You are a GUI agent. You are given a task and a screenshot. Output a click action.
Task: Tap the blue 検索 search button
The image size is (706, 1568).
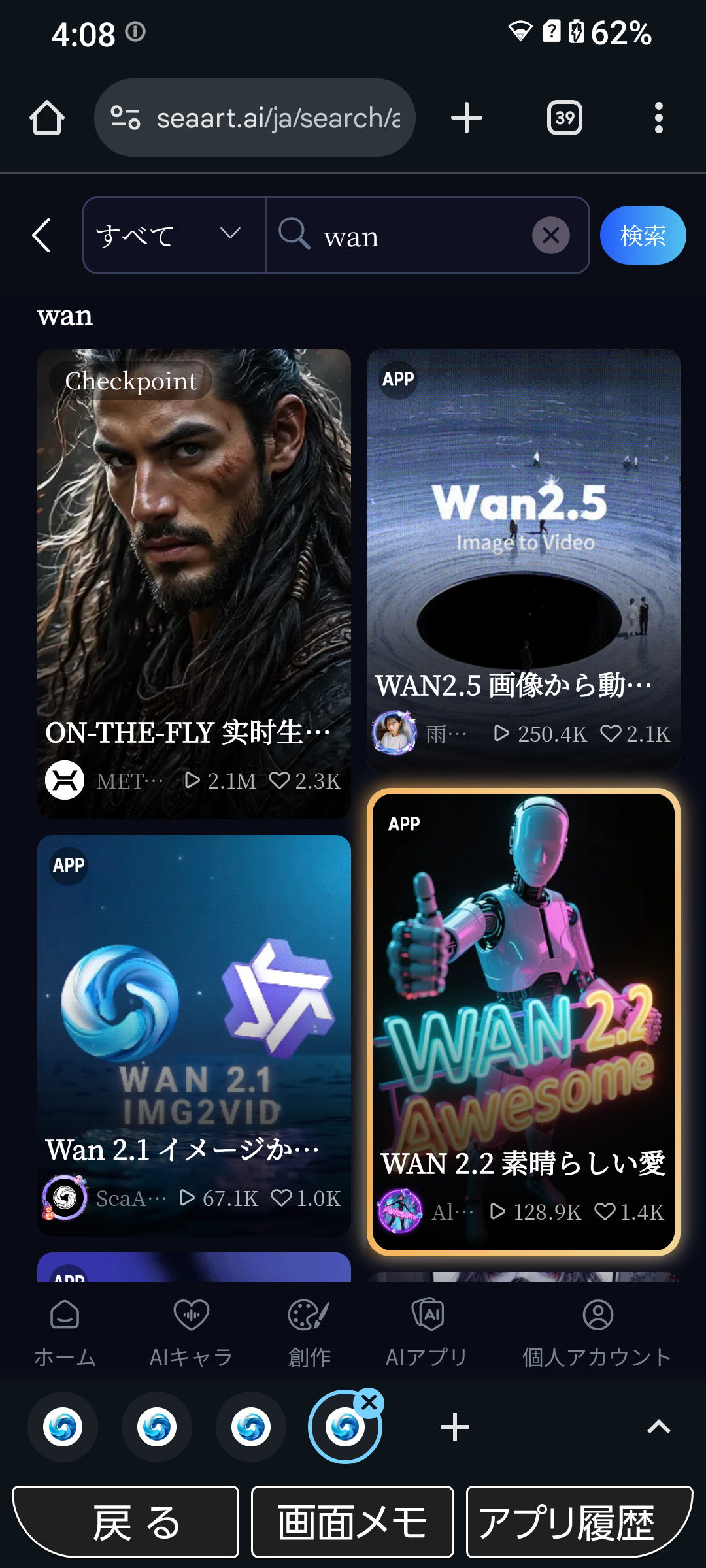tap(643, 235)
